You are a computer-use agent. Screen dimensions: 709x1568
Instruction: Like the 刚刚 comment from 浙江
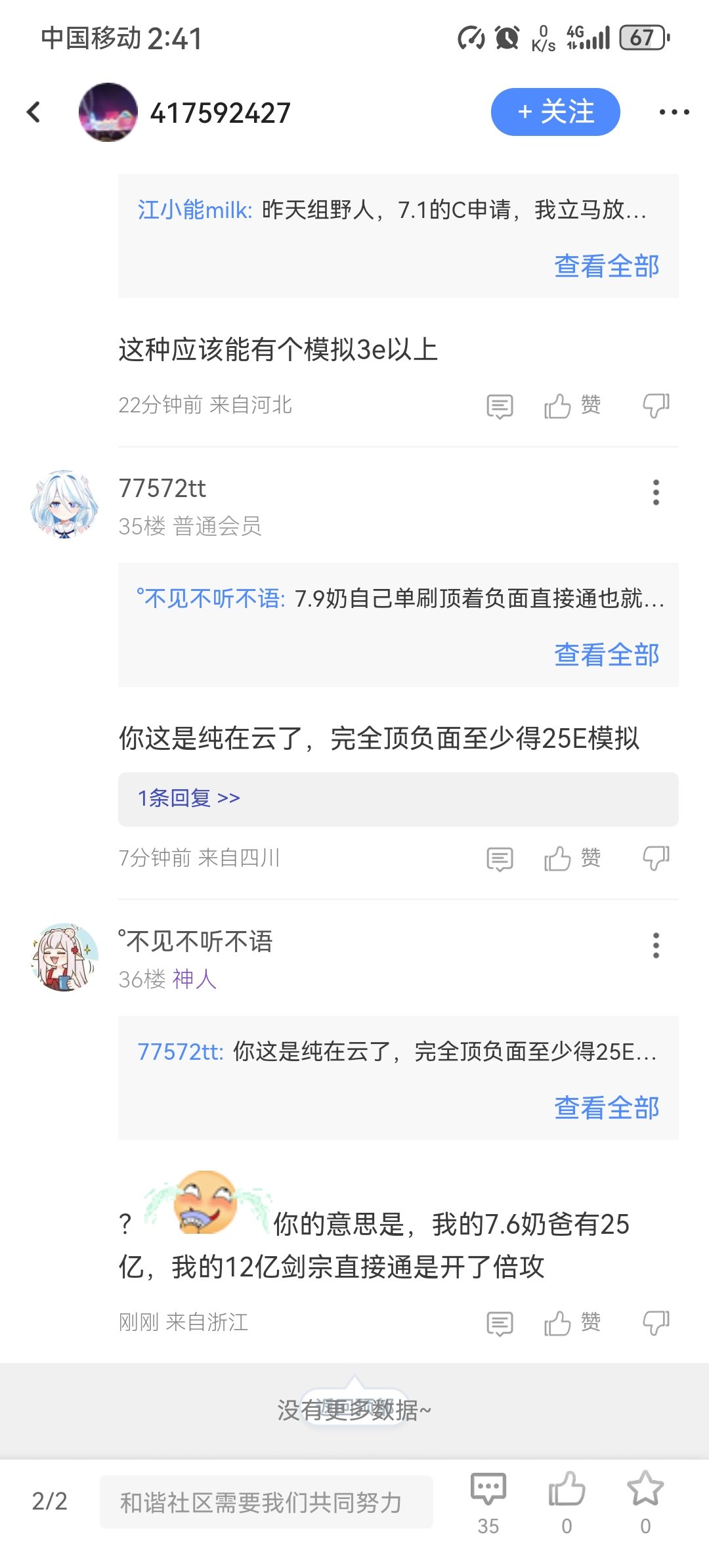572,1322
